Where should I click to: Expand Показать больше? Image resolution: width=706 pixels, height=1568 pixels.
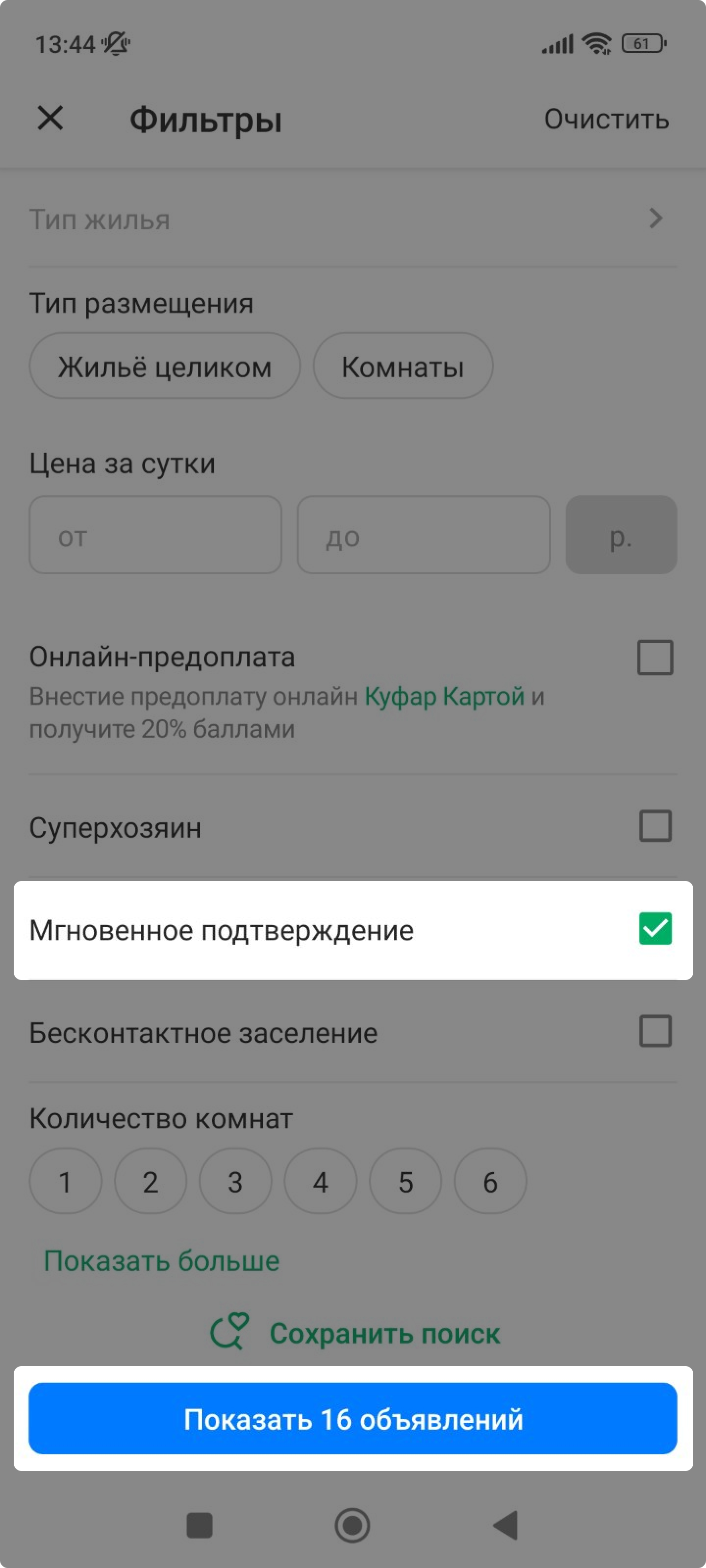point(161,1261)
